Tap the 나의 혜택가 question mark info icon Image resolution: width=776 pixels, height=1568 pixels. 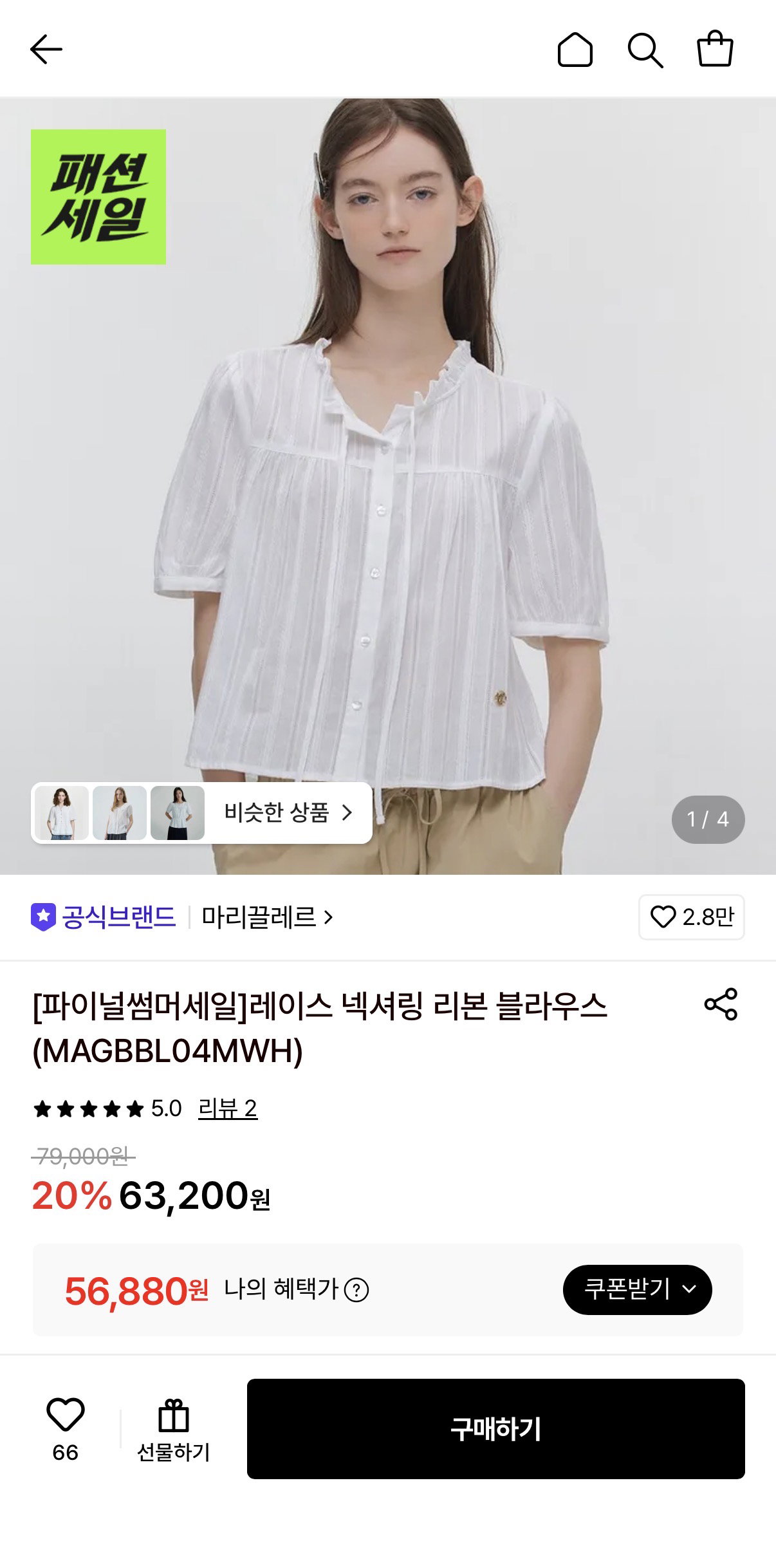point(356,1290)
